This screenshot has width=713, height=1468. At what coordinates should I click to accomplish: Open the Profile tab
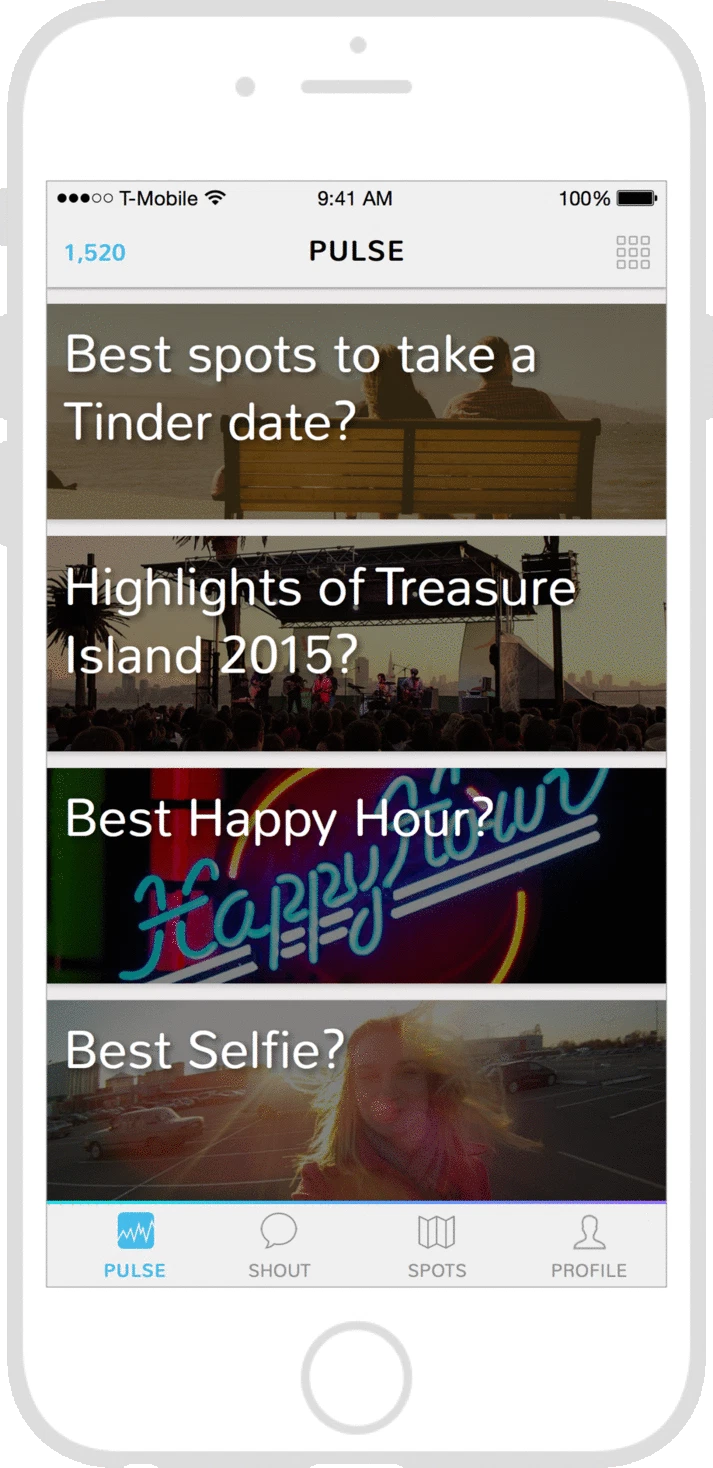click(589, 1245)
